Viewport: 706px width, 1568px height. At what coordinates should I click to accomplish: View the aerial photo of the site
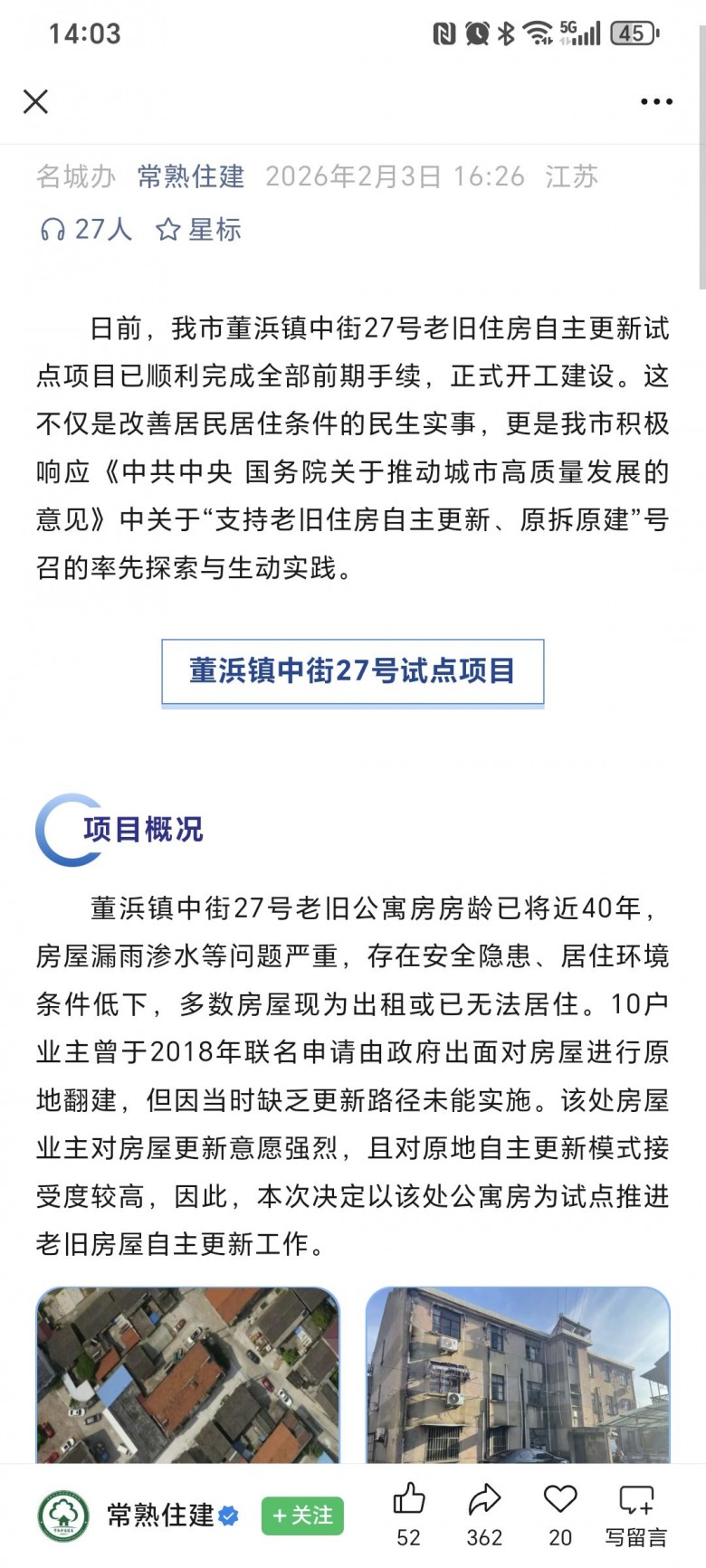(188, 1374)
